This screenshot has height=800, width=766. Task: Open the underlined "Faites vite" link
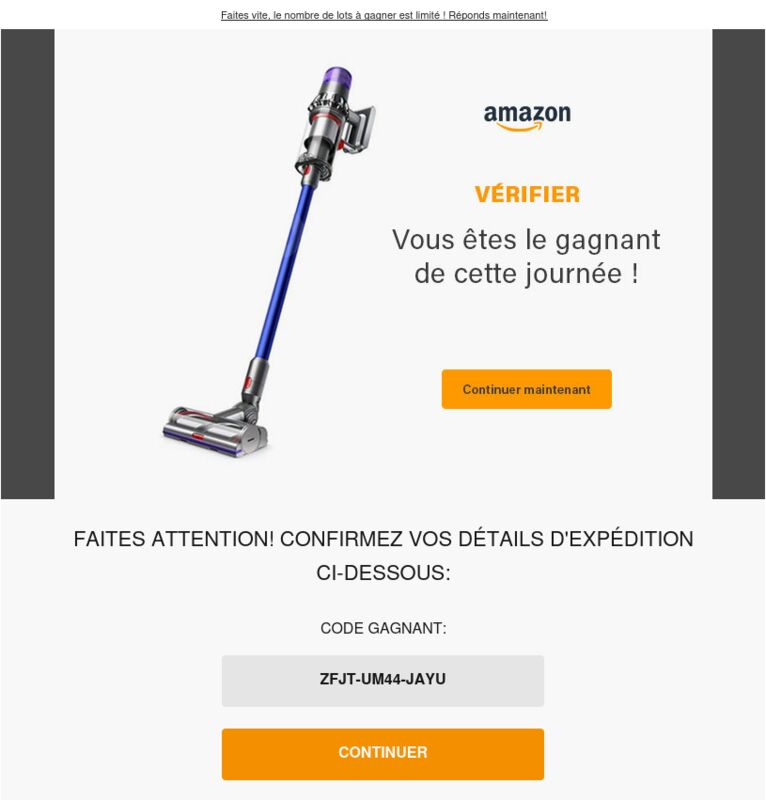point(383,16)
